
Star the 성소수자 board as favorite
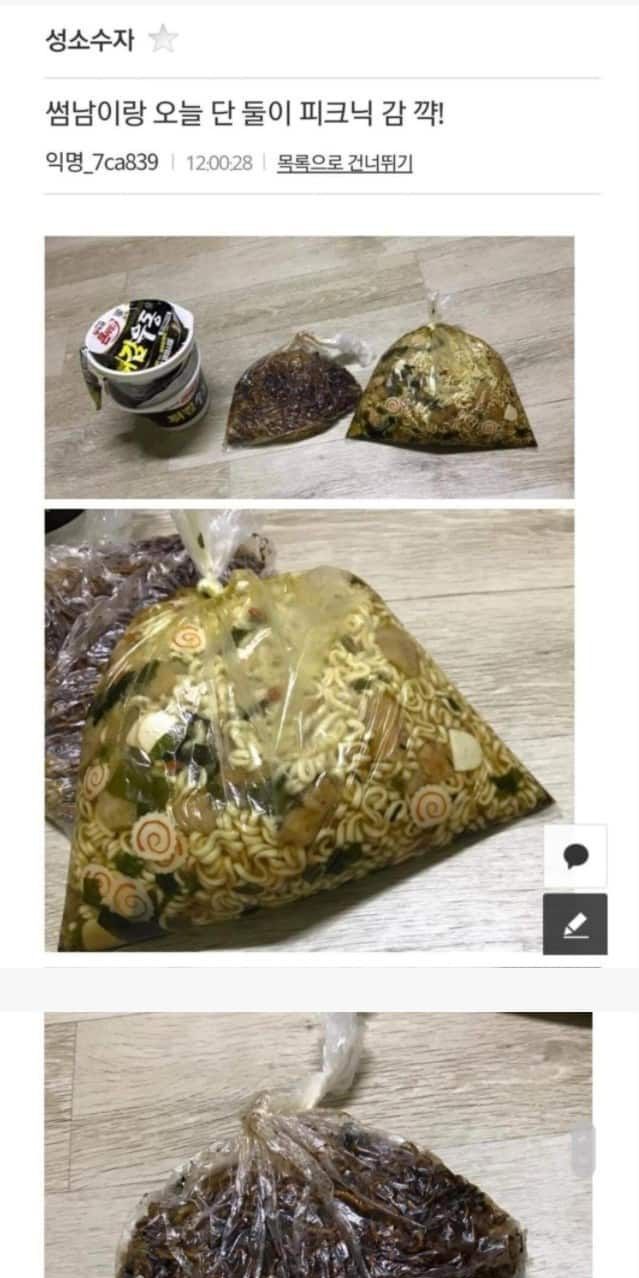coord(162,39)
